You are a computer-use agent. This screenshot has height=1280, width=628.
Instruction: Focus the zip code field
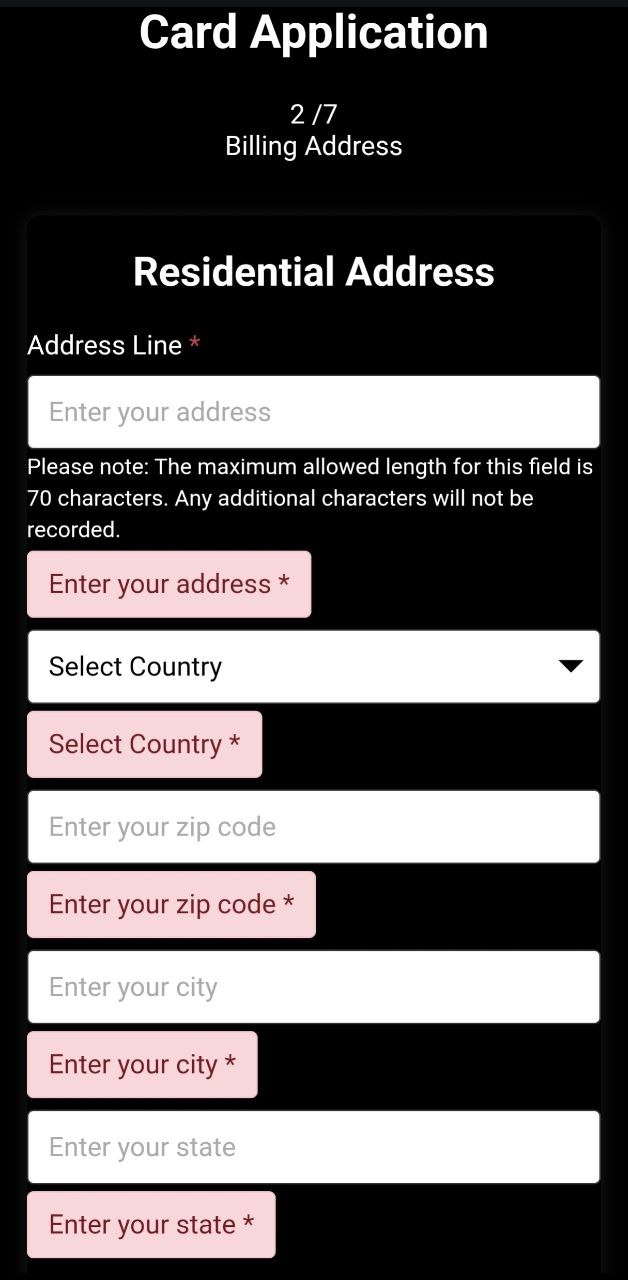[x=313, y=826]
